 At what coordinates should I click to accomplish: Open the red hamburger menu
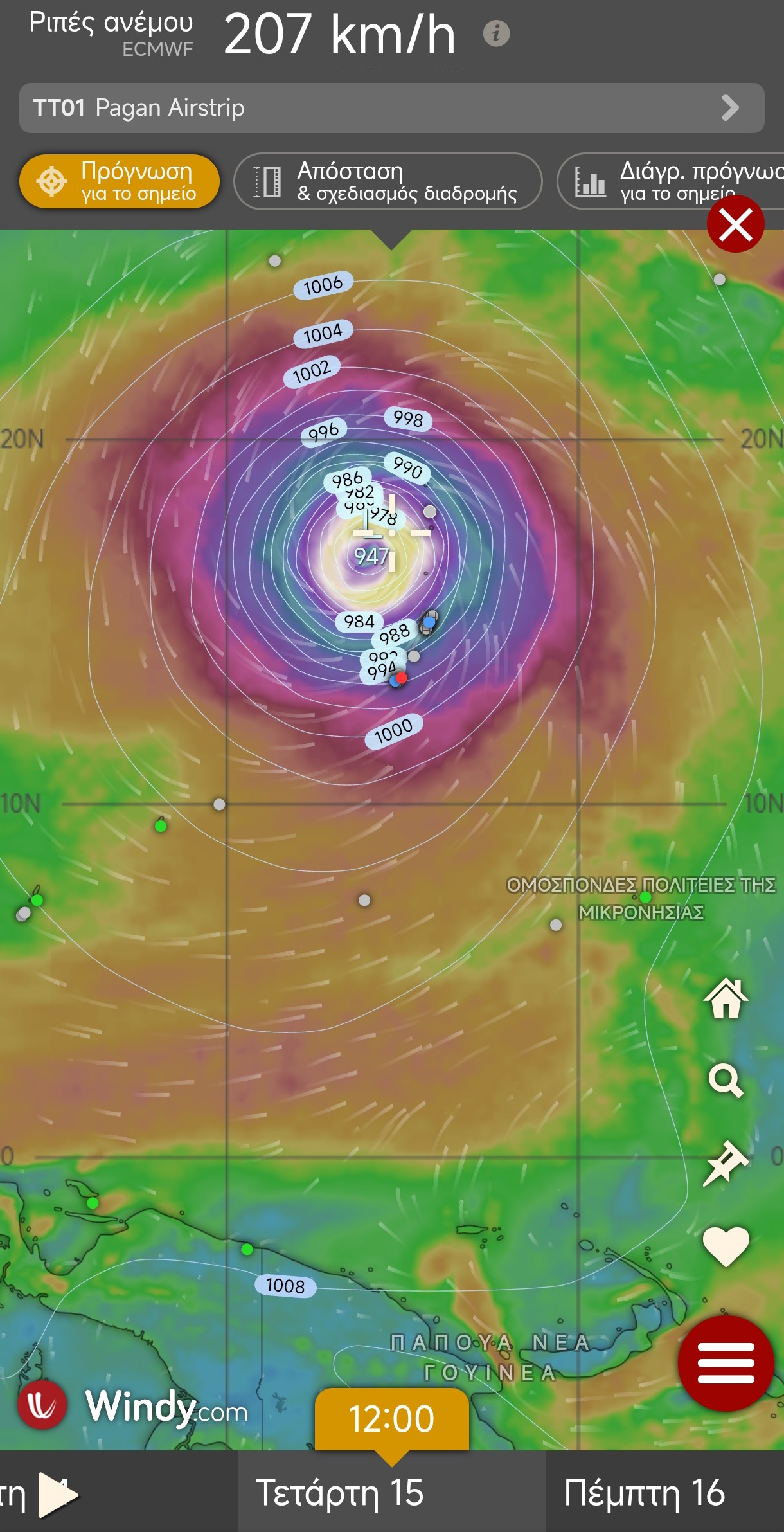(x=726, y=1362)
